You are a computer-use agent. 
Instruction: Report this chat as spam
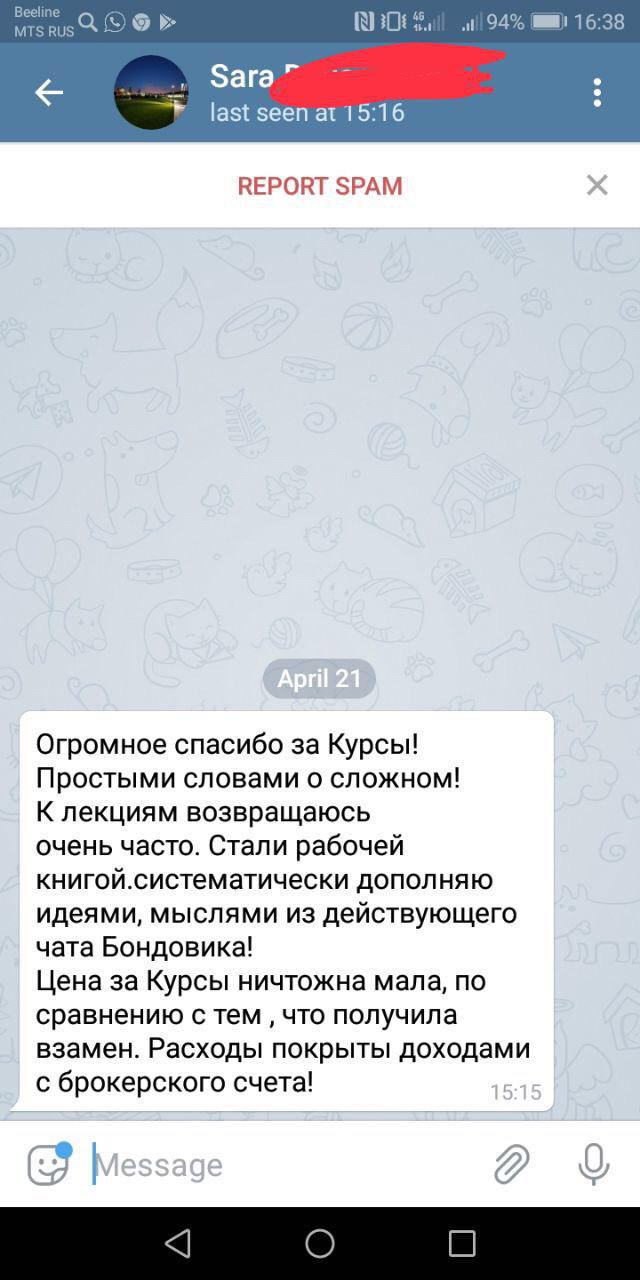tap(320, 186)
